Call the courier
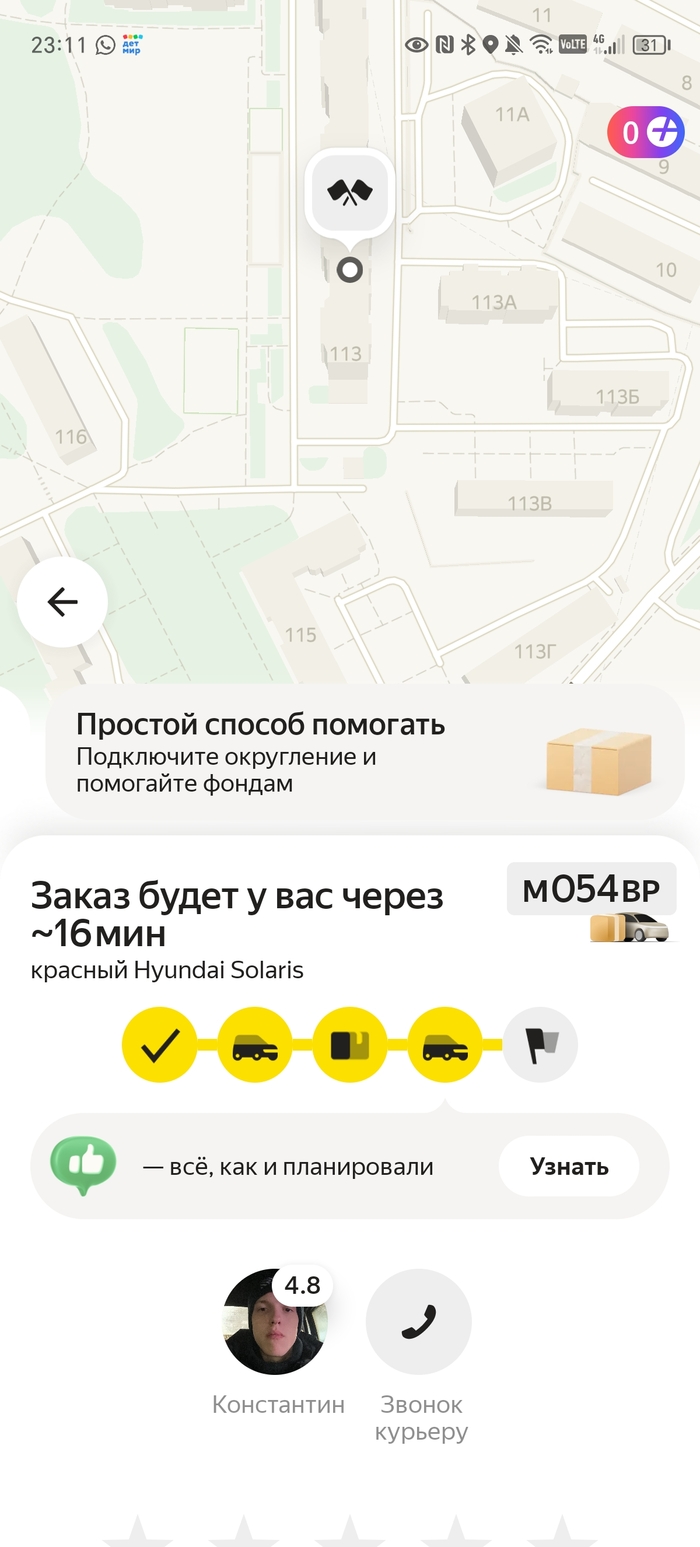Viewport: 700px width, 1547px height. coord(418,1321)
